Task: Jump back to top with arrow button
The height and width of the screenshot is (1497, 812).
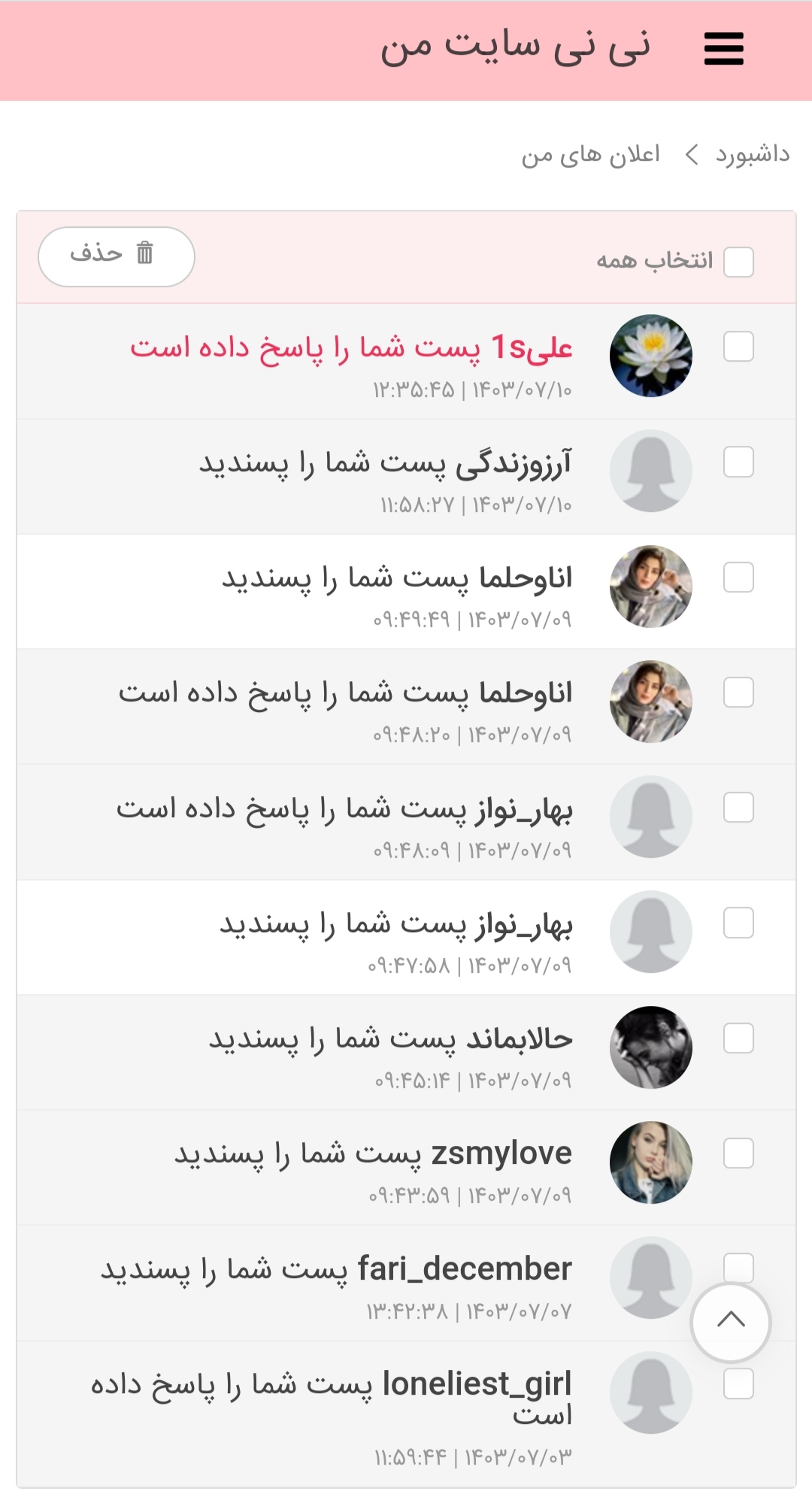Action: tap(730, 1322)
